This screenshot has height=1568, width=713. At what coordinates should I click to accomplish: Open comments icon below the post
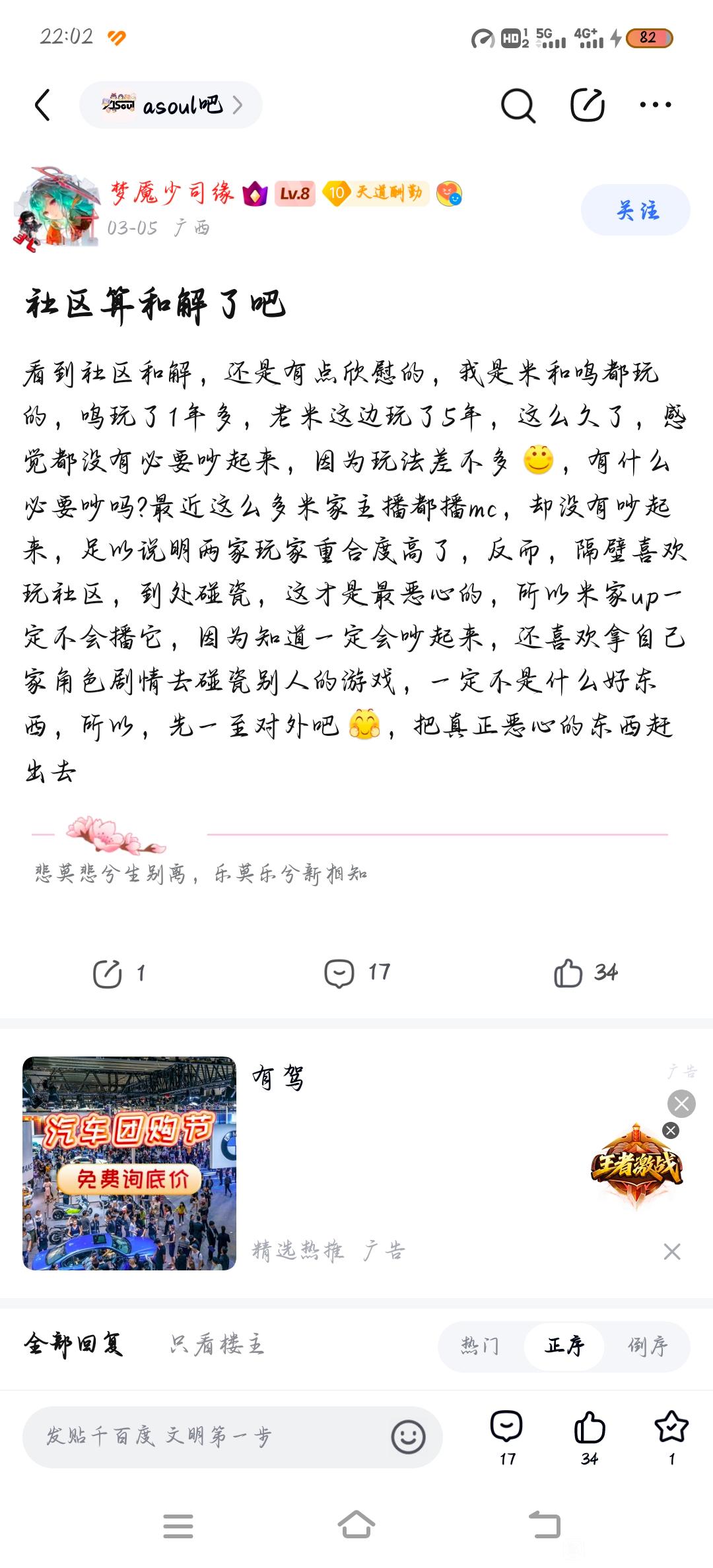[339, 973]
